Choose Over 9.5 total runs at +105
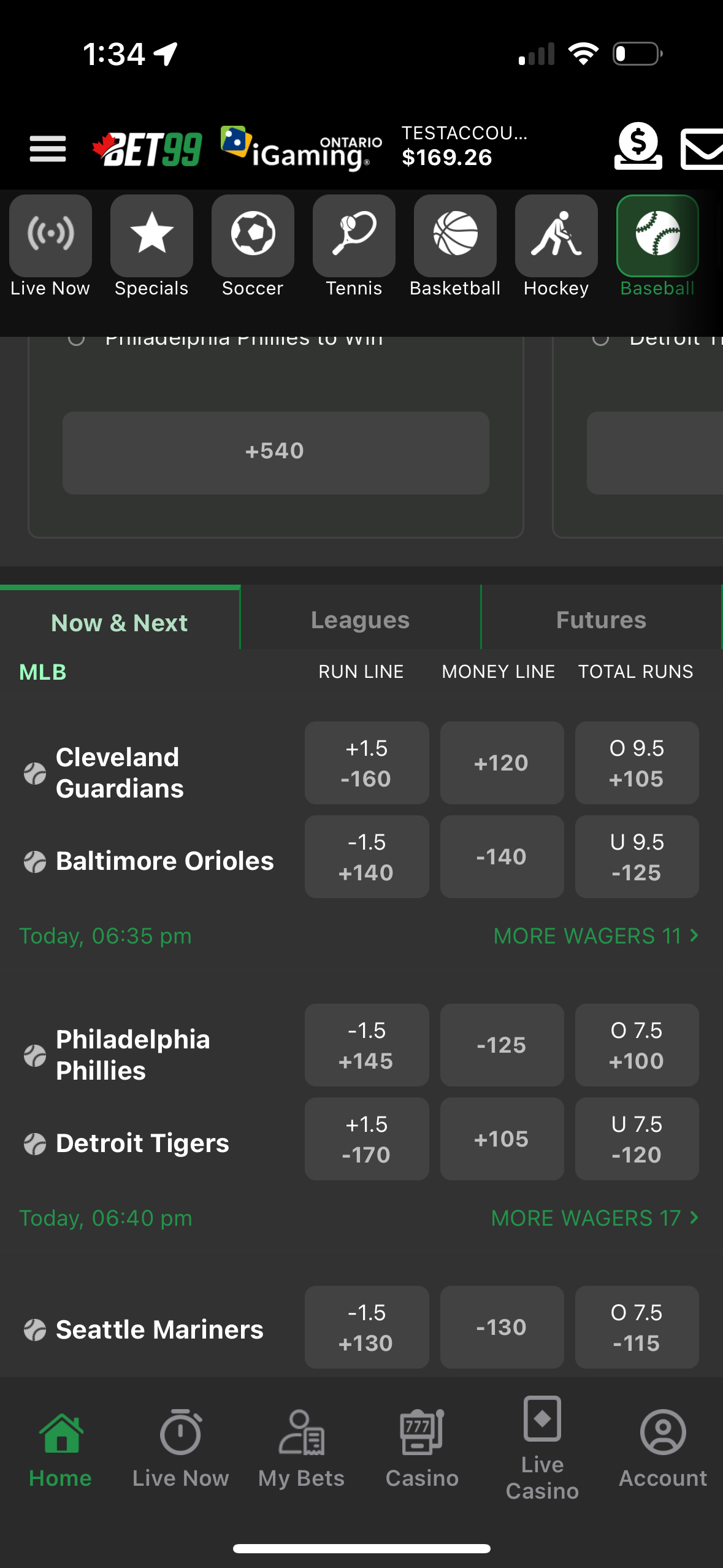This screenshot has width=723, height=1568. 637,763
